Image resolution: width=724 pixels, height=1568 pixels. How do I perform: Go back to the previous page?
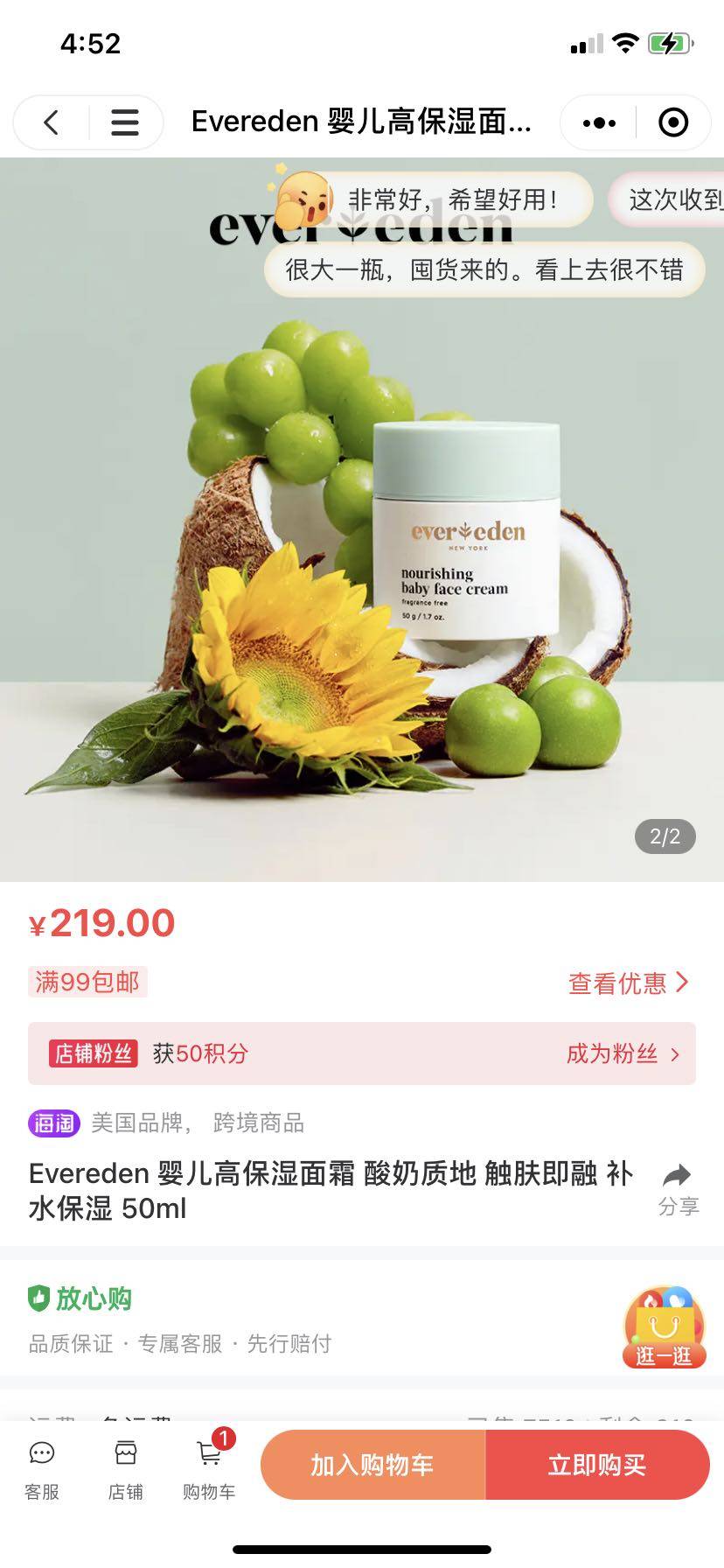[x=52, y=122]
